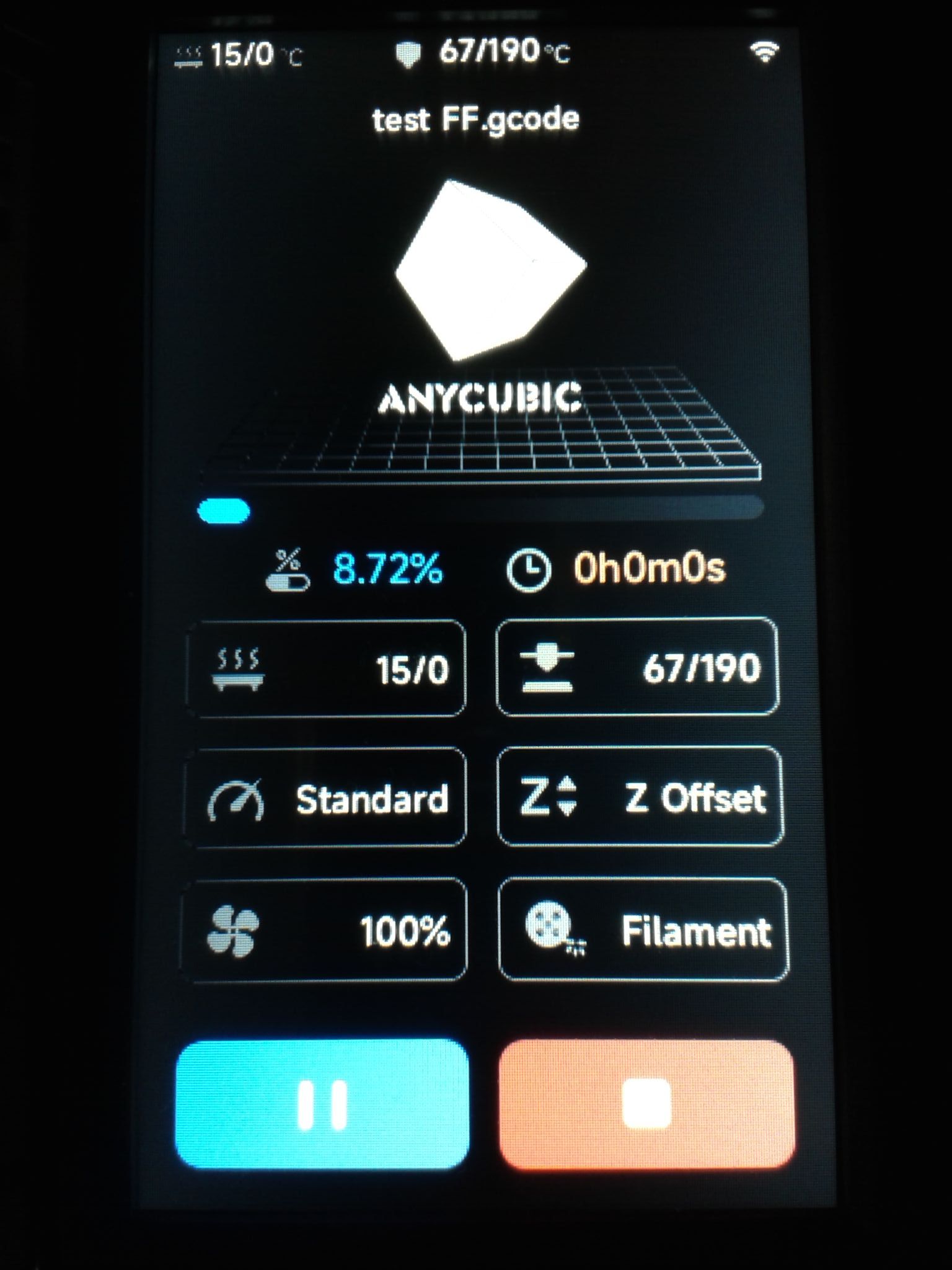Open the Z Offset adjustment

click(x=640, y=797)
